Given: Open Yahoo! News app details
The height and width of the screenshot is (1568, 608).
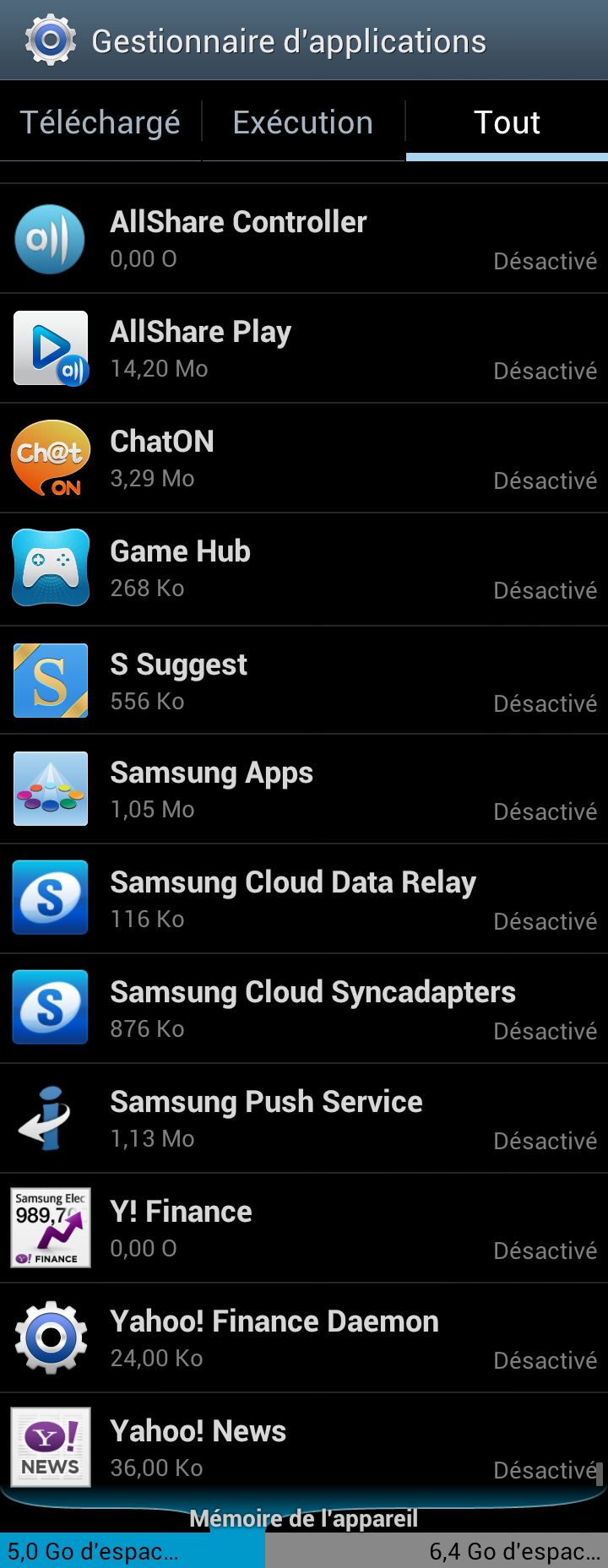Looking at the screenshot, I should pyautogui.click(x=304, y=1446).
